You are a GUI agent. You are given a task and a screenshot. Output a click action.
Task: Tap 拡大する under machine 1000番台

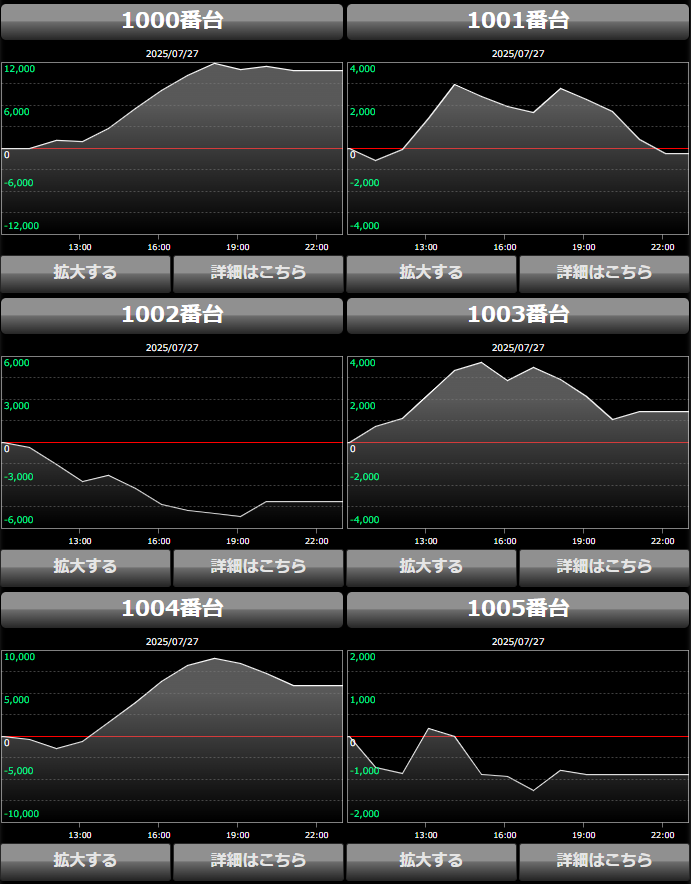point(86,272)
